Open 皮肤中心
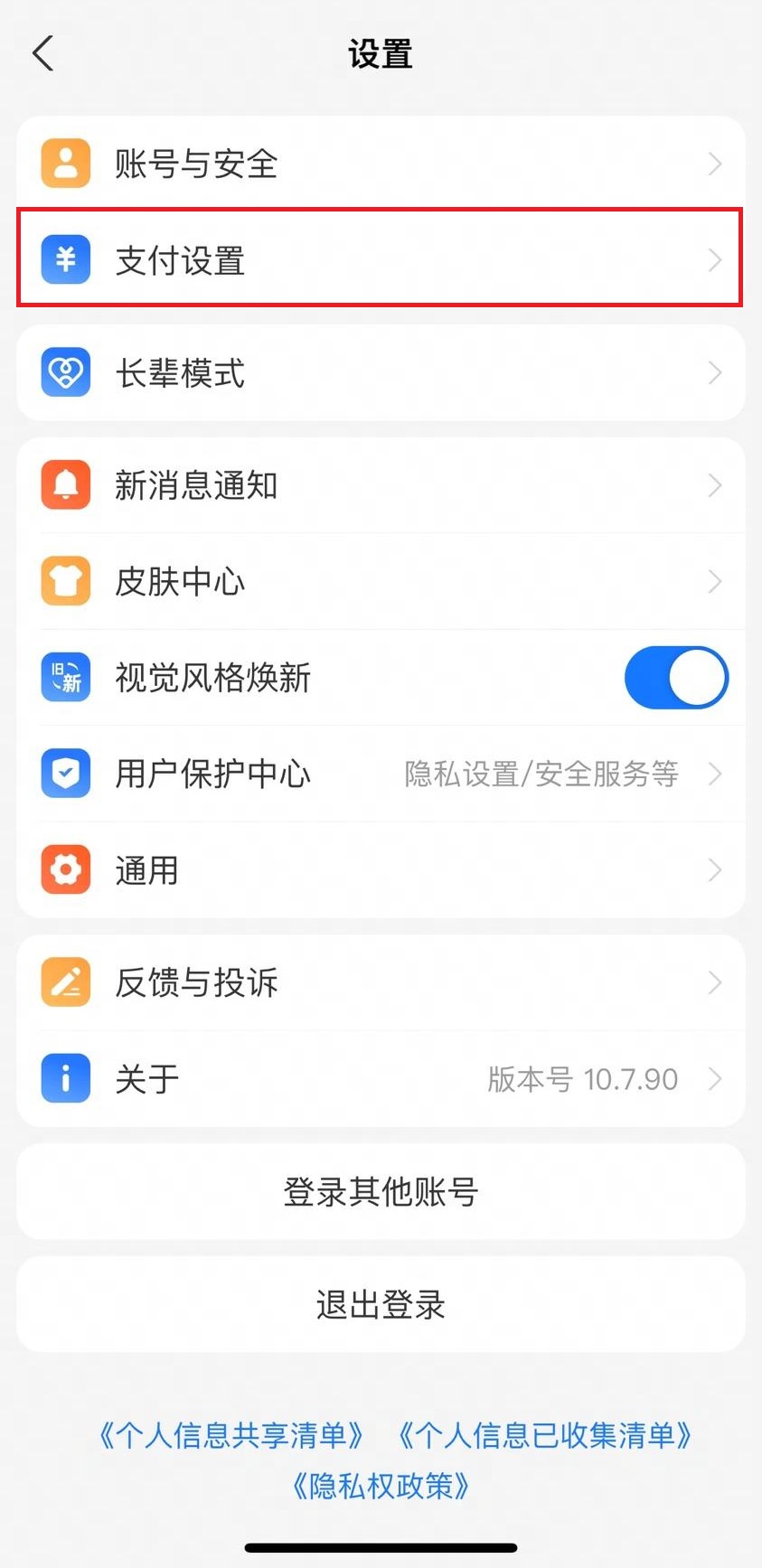 point(380,581)
